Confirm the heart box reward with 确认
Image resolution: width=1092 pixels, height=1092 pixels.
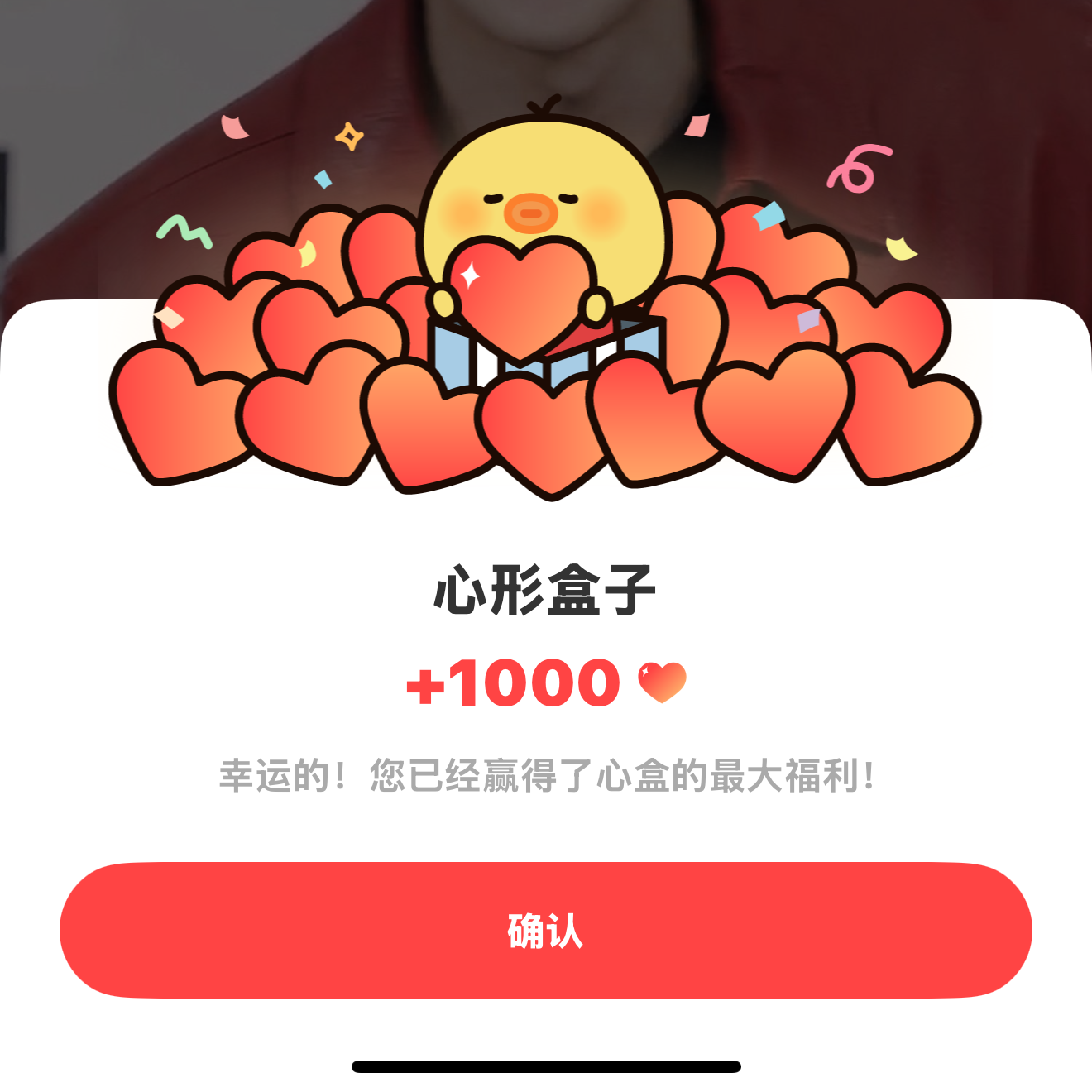point(545,931)
